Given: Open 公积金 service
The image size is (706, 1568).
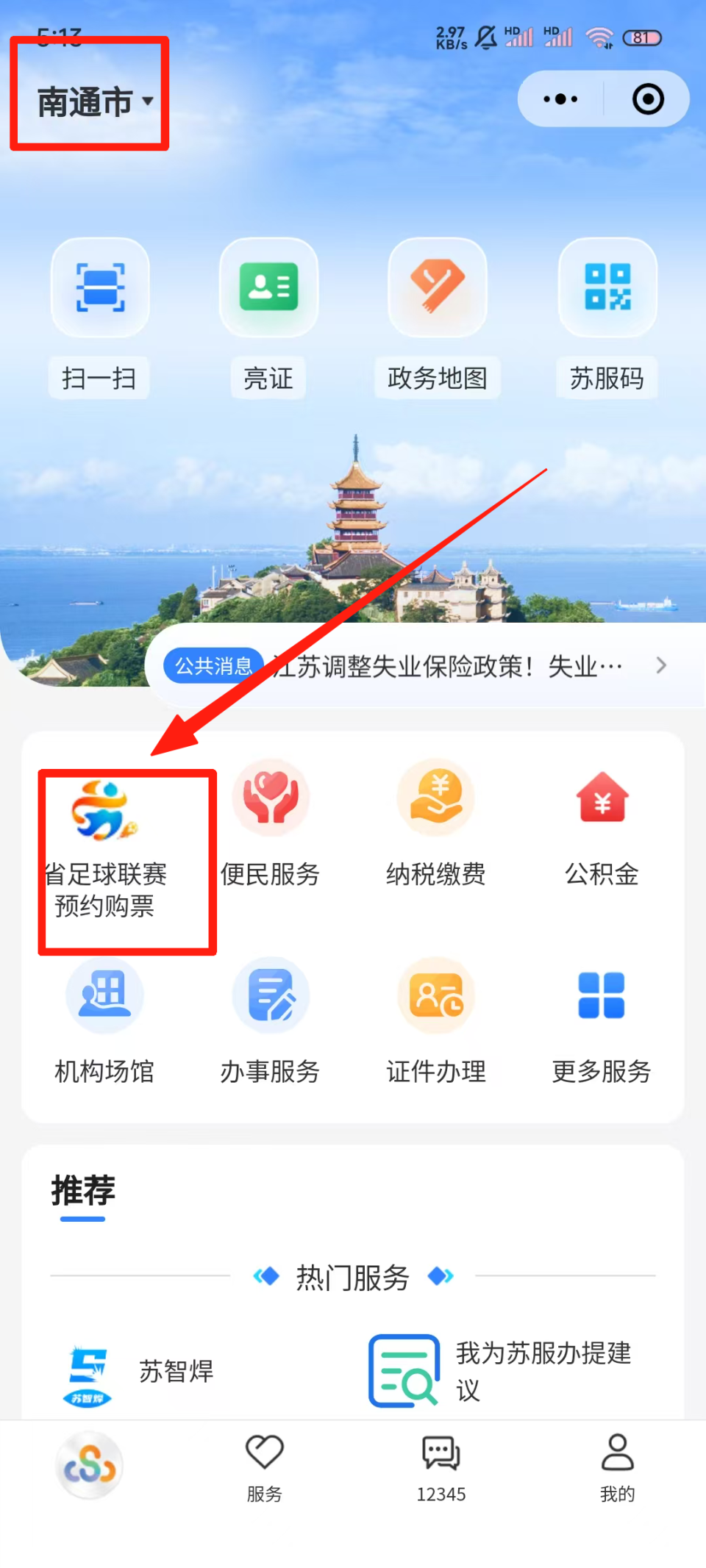Looking at the screenshot, I should click(602, 823).
